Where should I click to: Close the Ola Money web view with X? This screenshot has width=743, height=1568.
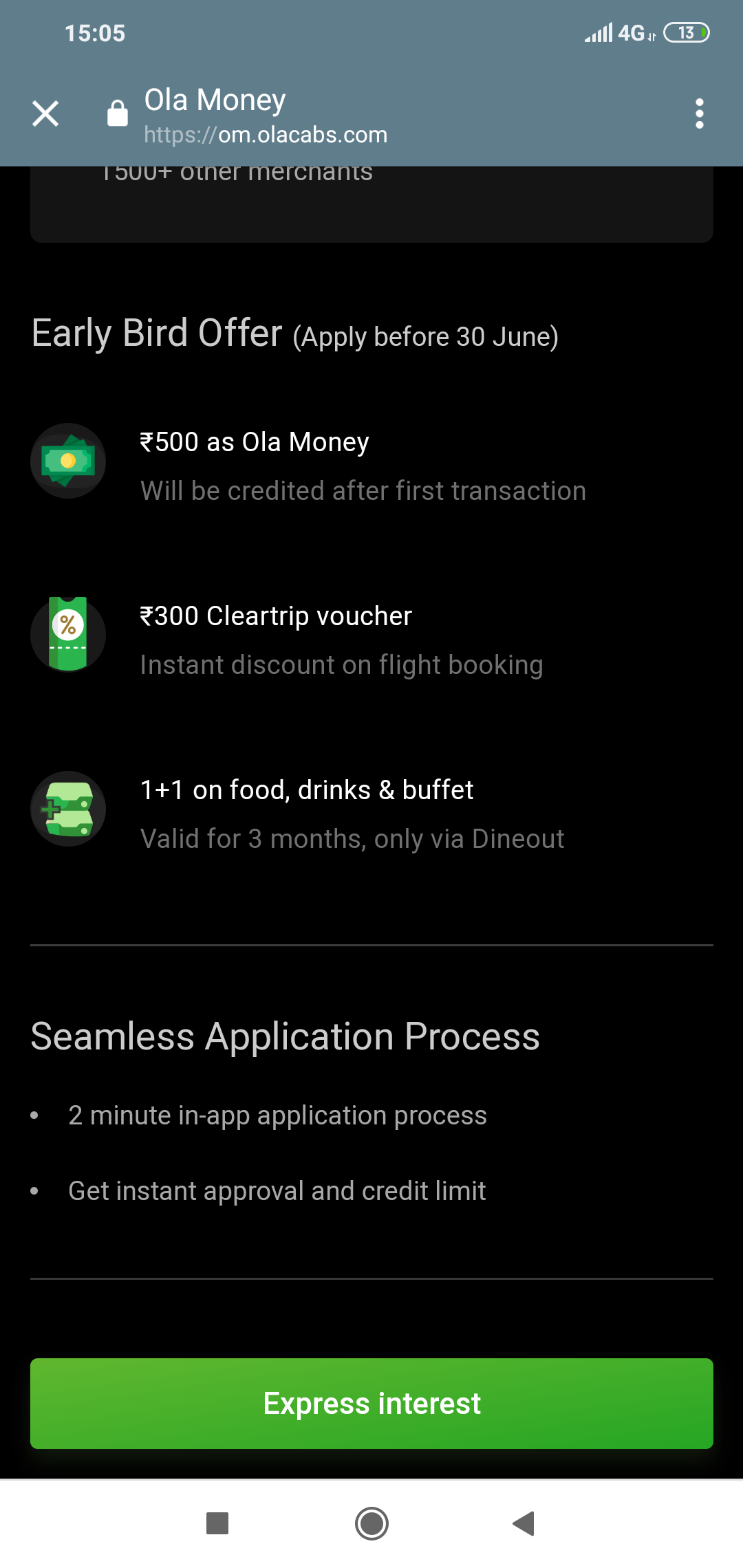[x=45, y=113]
